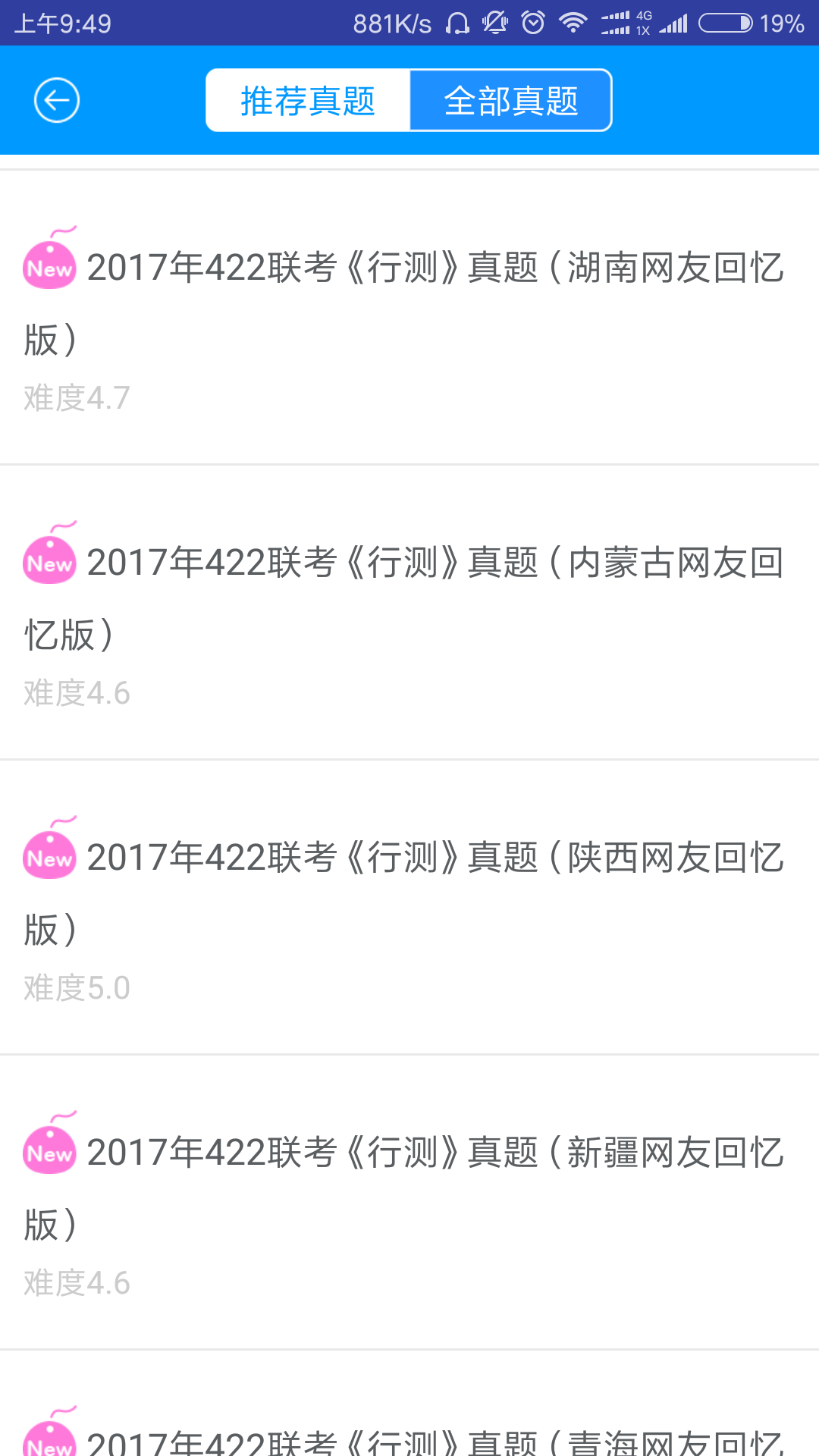Switch to the 全部真题 tab

tap(511, 101)
